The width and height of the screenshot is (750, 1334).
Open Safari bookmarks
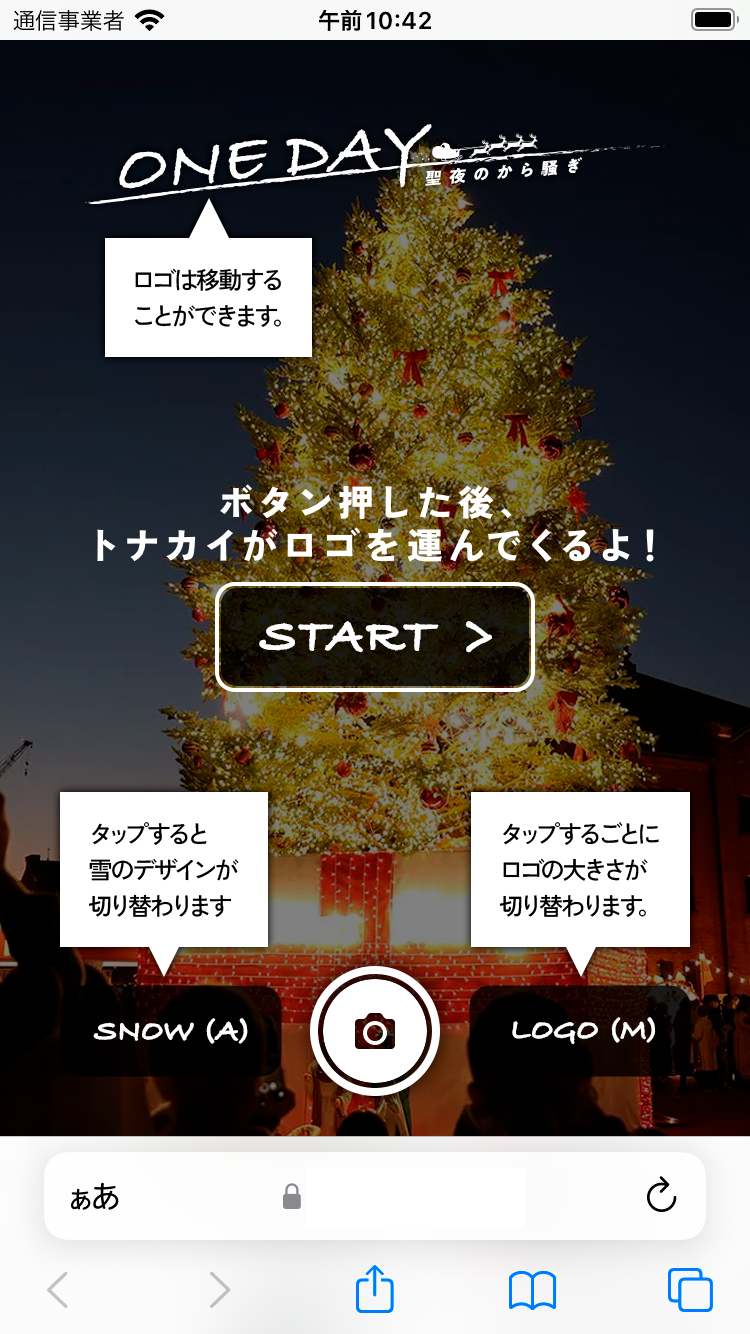(x=532, y=1290)
